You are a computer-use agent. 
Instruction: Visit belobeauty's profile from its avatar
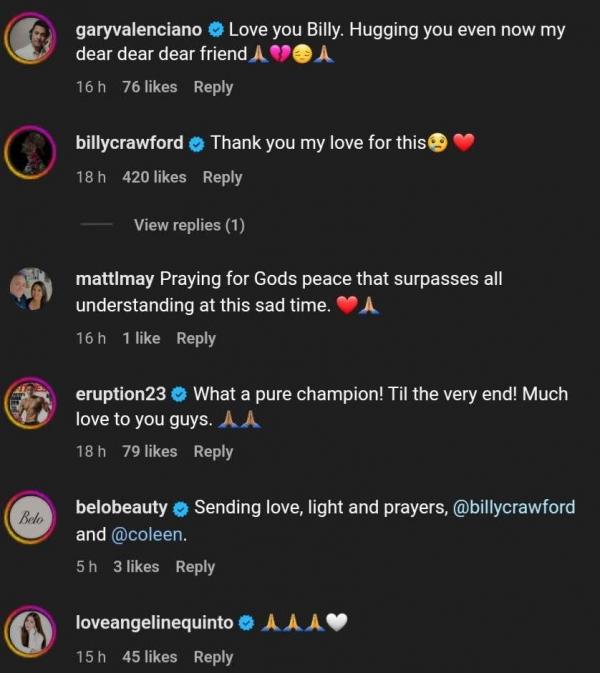[33, 518]
